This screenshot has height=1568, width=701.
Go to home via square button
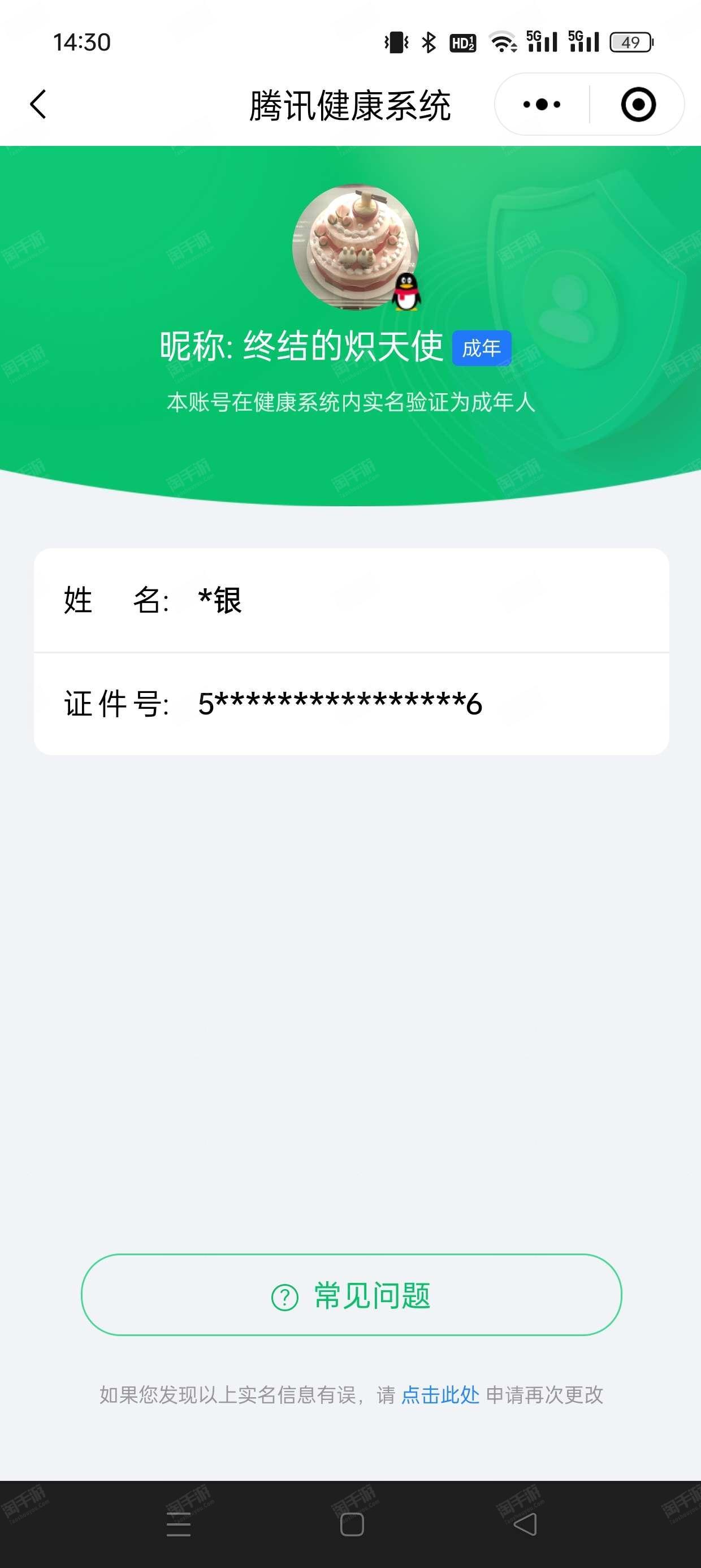[352, 1524]
